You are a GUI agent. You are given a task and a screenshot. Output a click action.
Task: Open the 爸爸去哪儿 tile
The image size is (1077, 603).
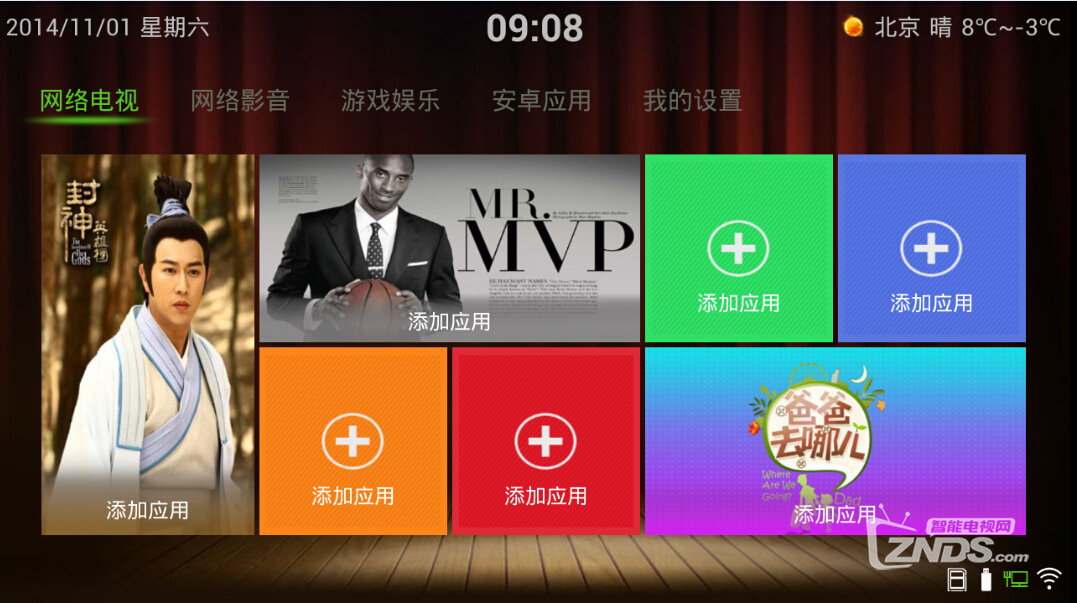pos(834,441)
